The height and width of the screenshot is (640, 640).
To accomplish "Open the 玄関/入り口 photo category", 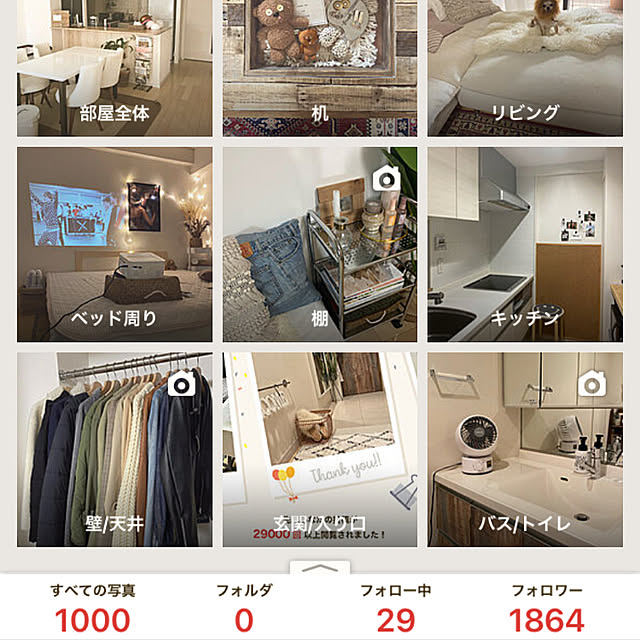I will (320, 448).
